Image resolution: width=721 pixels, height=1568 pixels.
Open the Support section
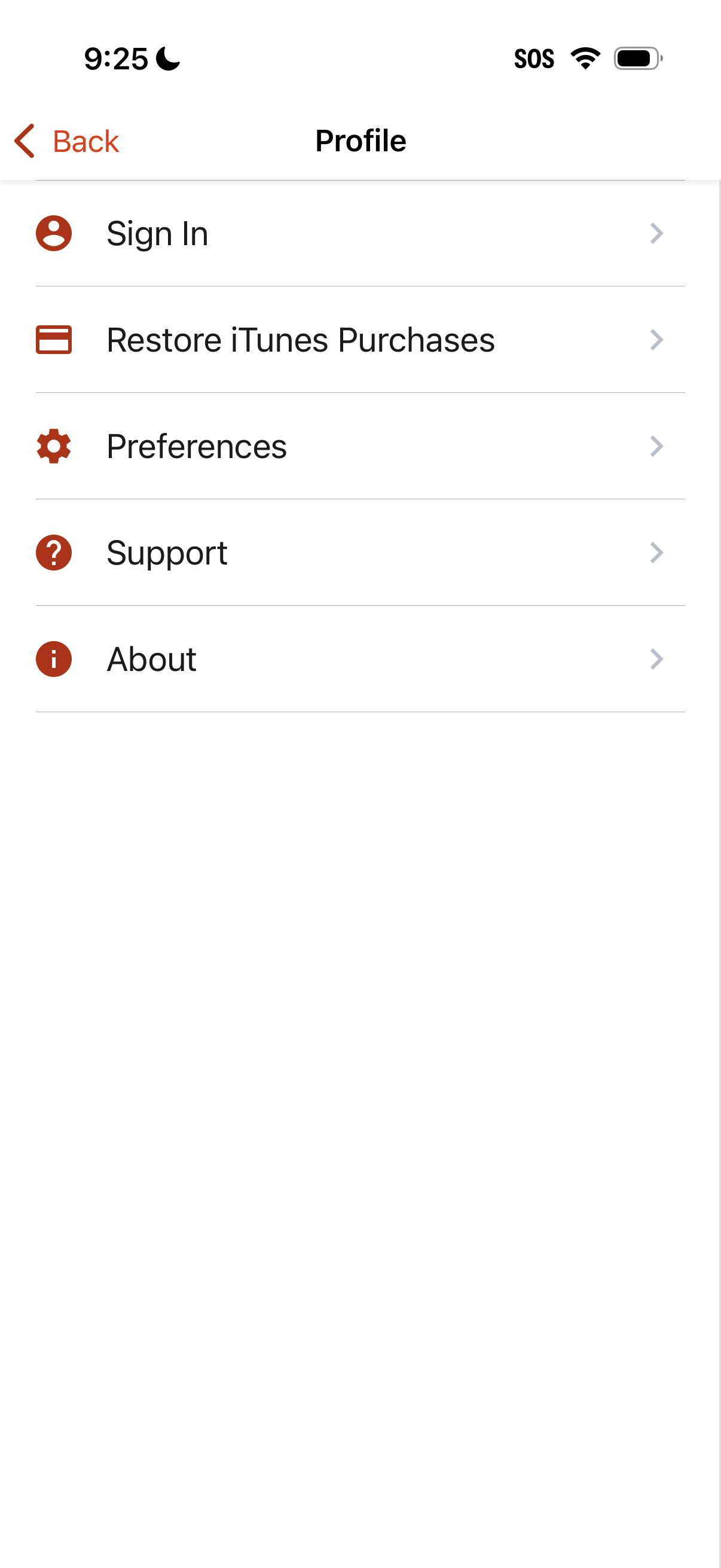pos(360,553)
